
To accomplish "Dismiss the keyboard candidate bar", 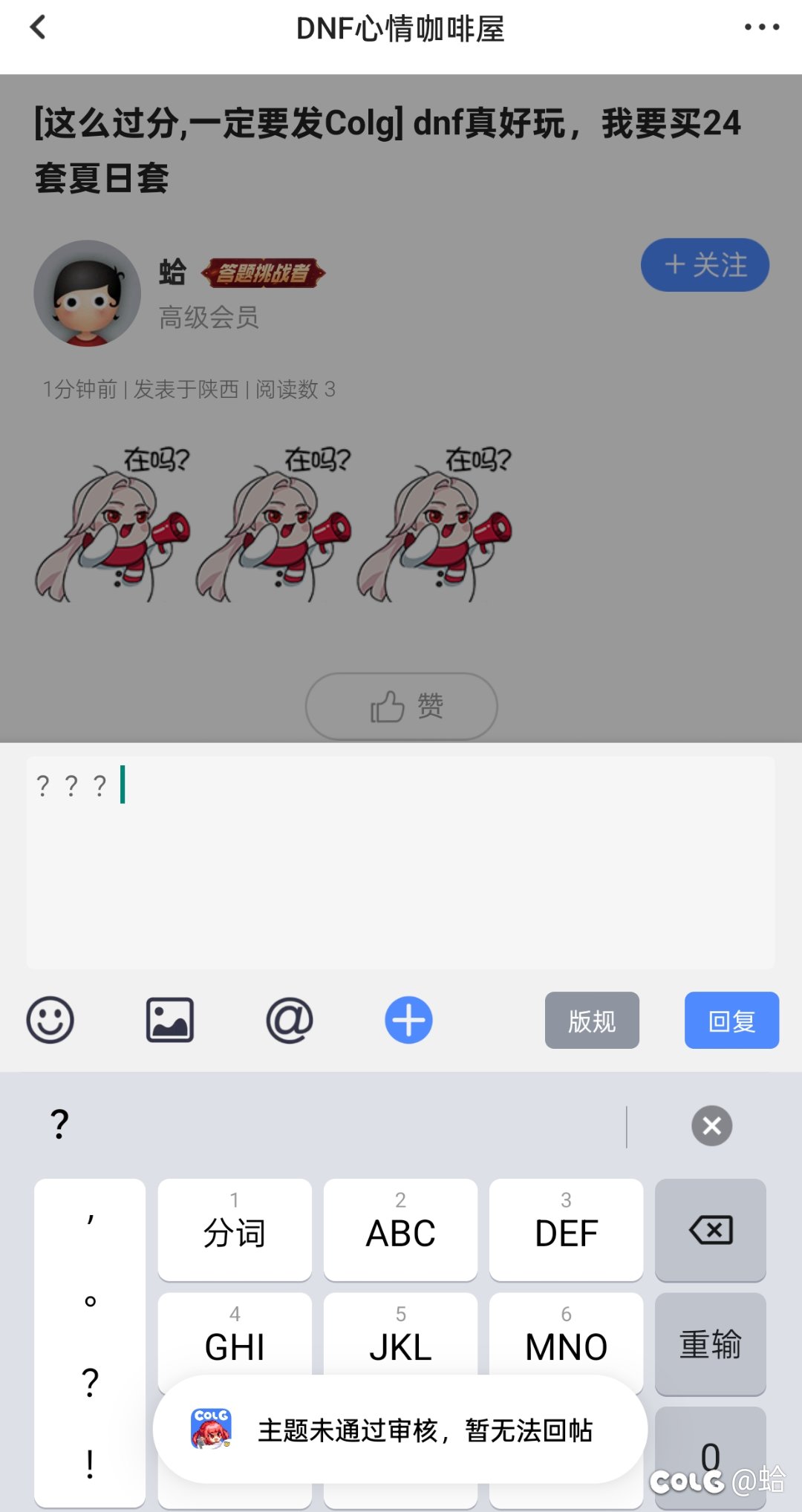I will click(x=711, y=1125).
